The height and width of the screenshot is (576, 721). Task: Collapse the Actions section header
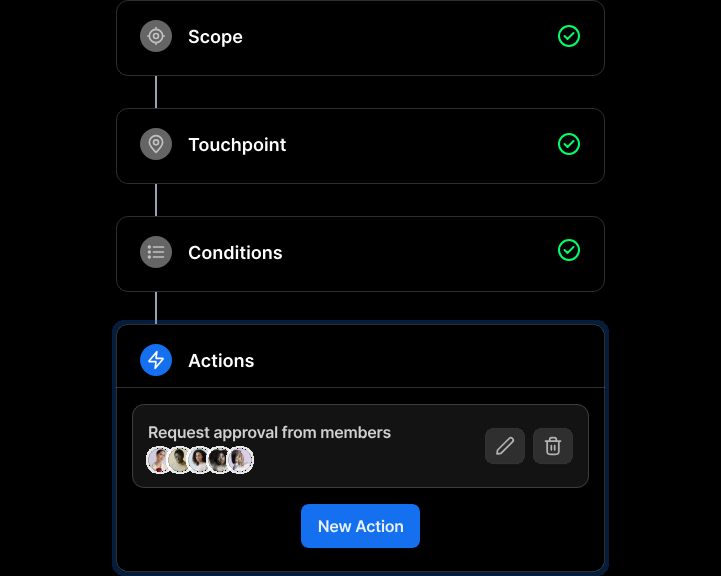click(360, 360)
